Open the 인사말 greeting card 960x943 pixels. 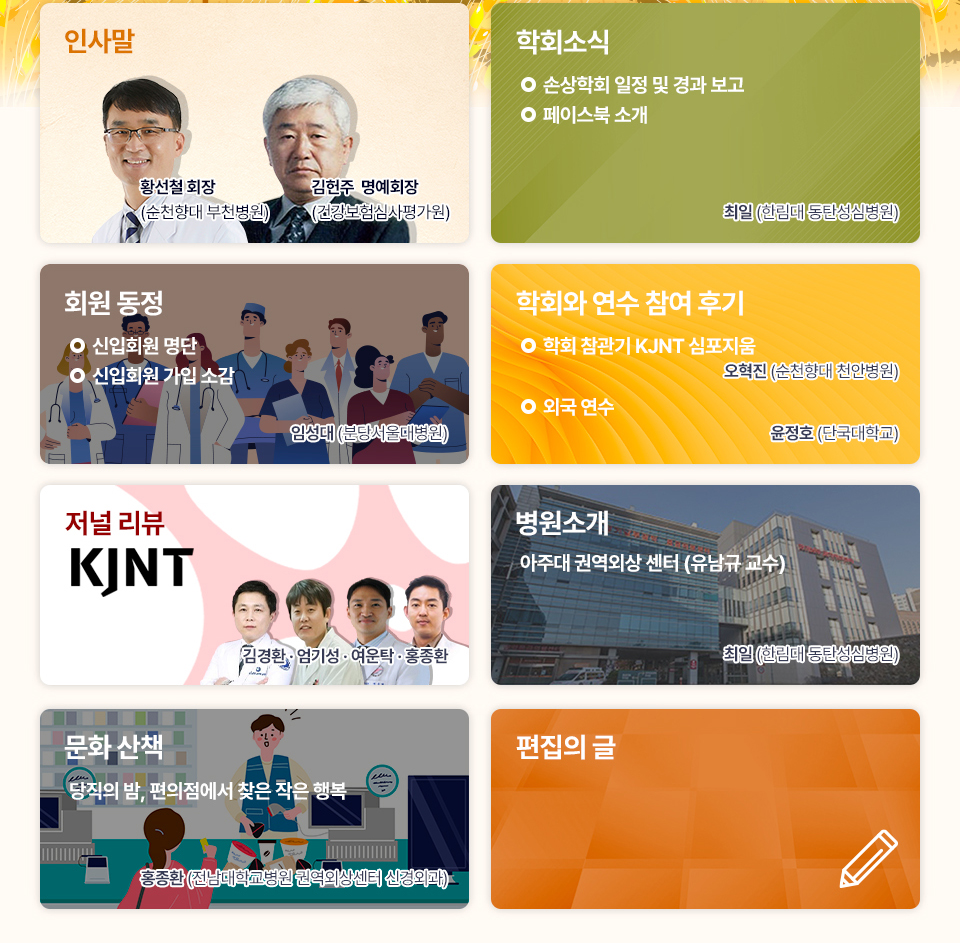pyautogui.click(x=254, y=123)
